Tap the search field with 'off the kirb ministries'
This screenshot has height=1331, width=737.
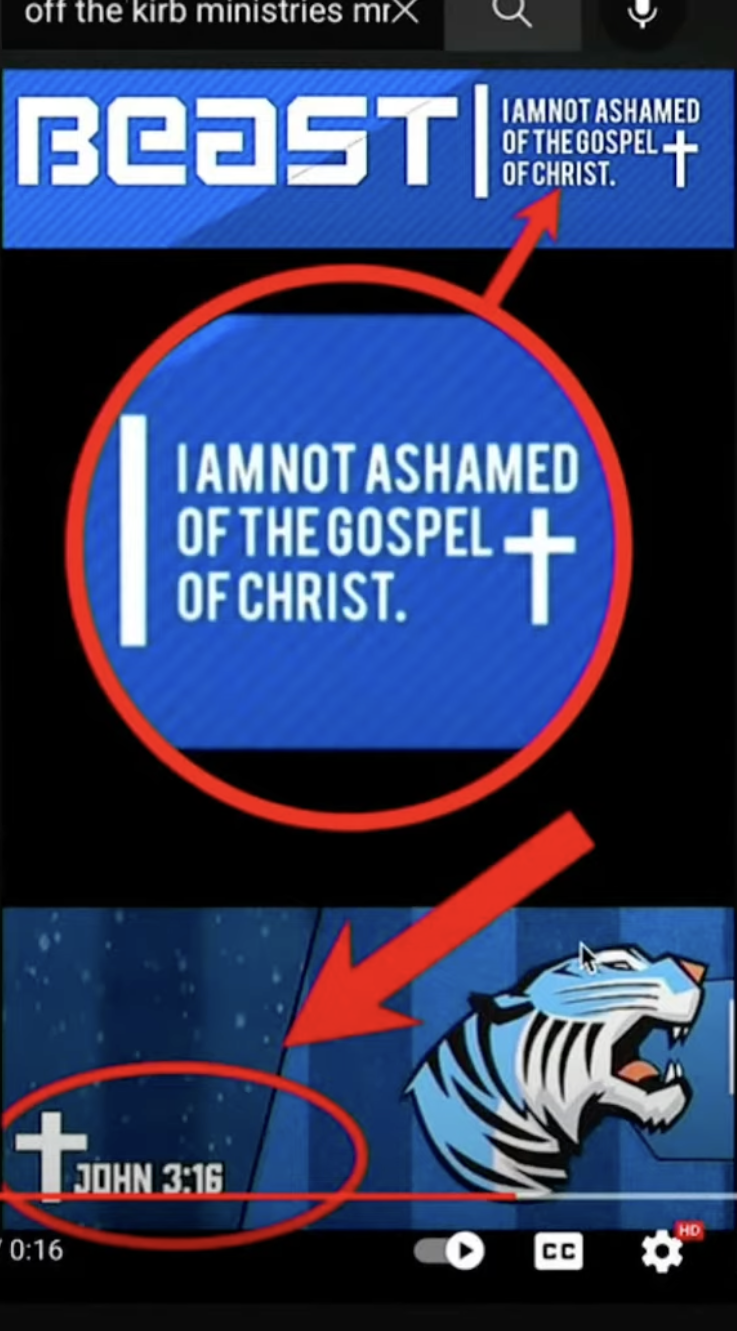[200, 14]
